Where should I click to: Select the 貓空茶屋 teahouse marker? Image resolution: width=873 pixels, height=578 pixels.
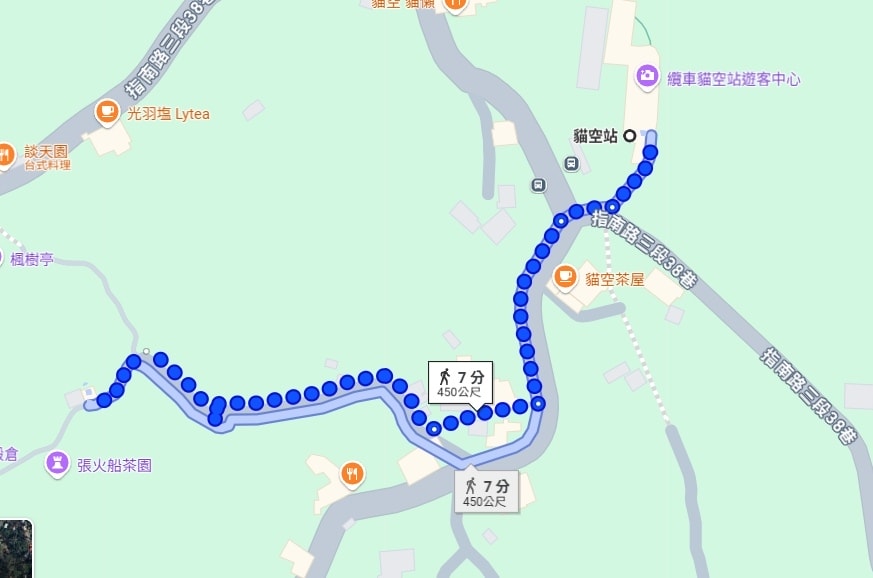[566, 276]
